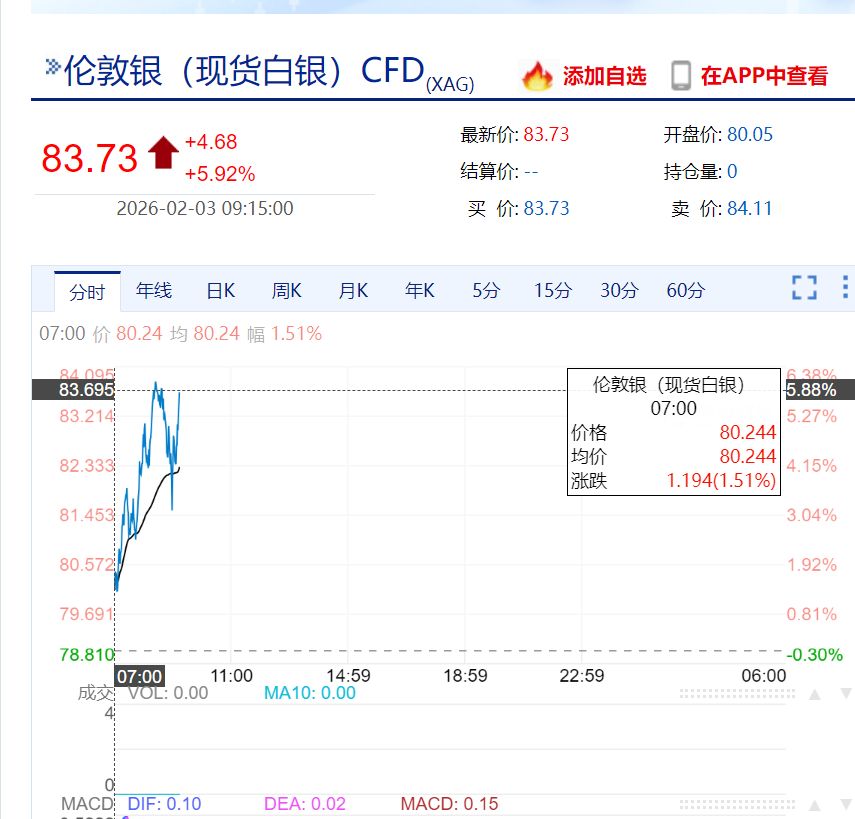Viewport: 855px width, 819px height.
Task: View the 月K monthly chart
Action: [x=353, y=291]
